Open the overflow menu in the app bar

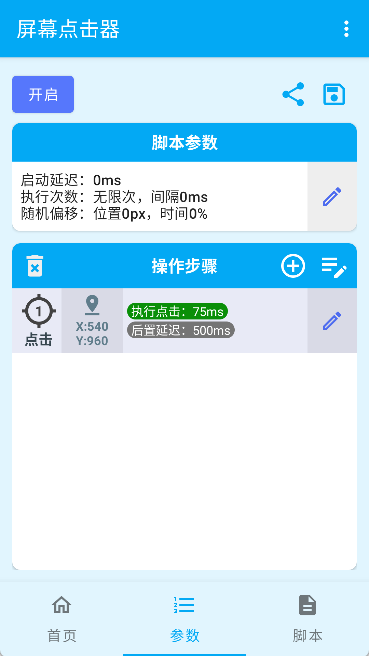click(x=346, y=29)
